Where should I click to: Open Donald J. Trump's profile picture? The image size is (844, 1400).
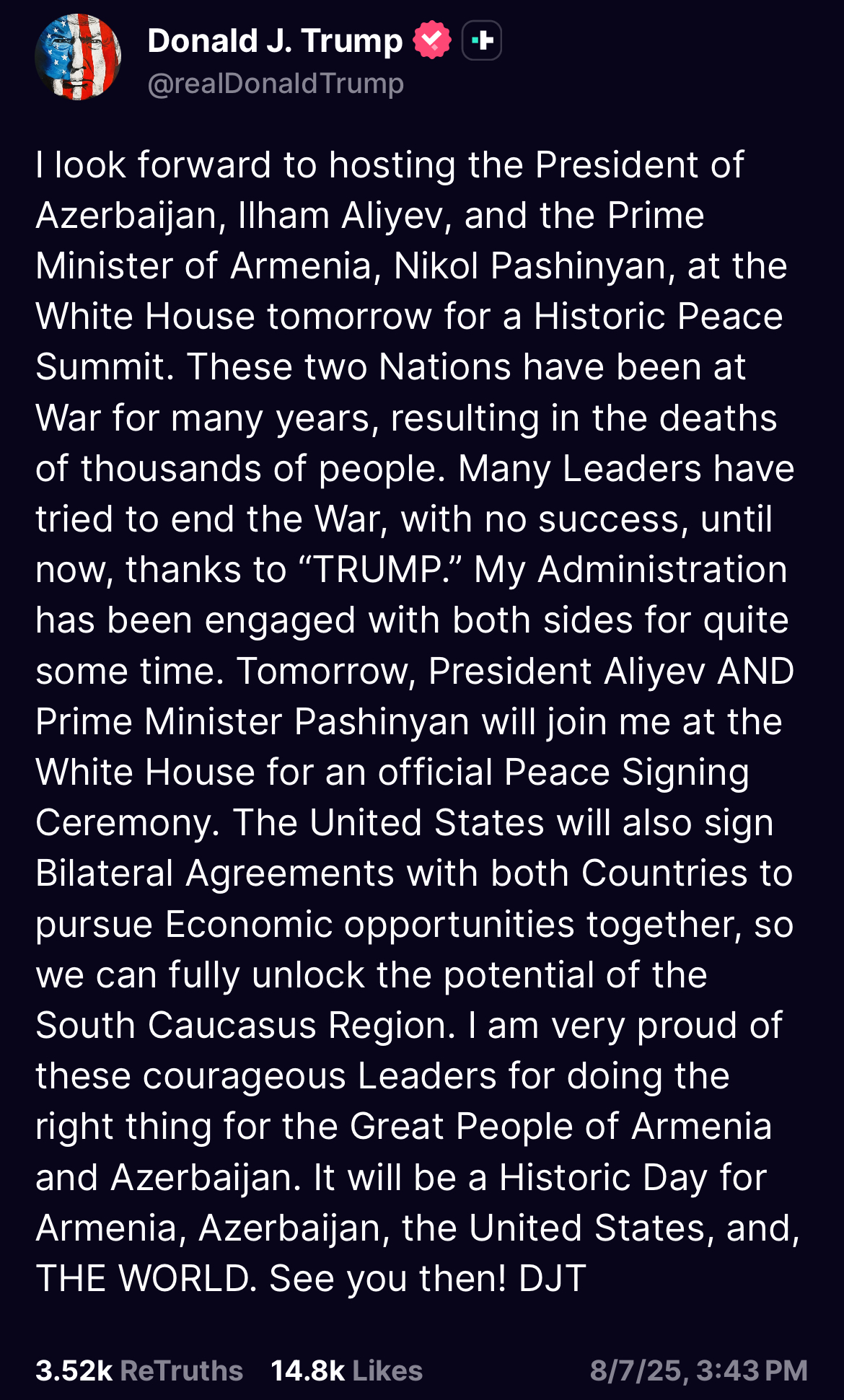click(78, 57)
